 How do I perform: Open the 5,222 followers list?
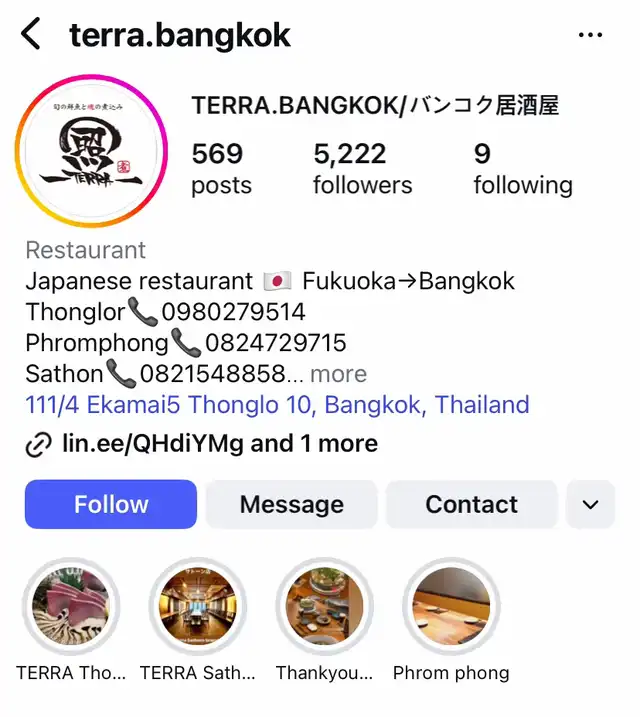362,168
